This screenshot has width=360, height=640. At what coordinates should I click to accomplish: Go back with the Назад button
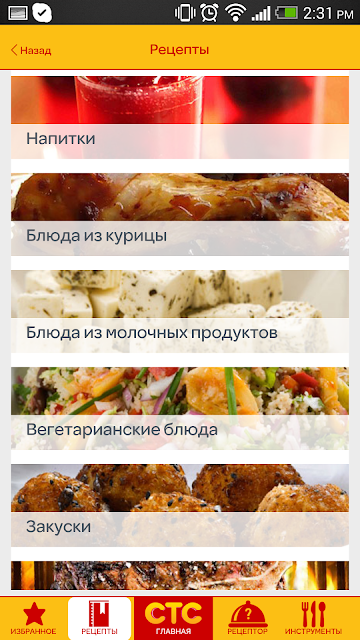point(31,50)
